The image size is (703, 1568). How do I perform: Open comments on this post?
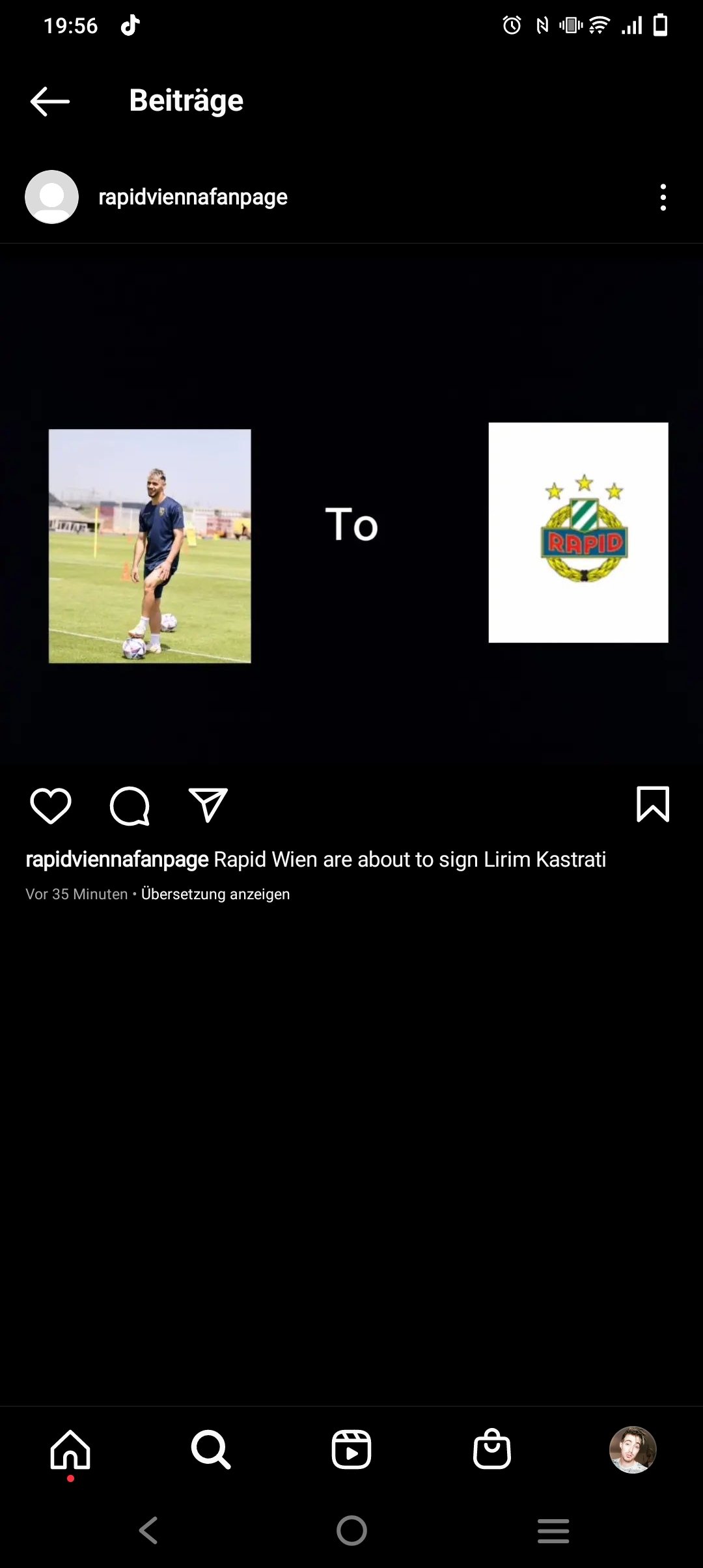130,805
